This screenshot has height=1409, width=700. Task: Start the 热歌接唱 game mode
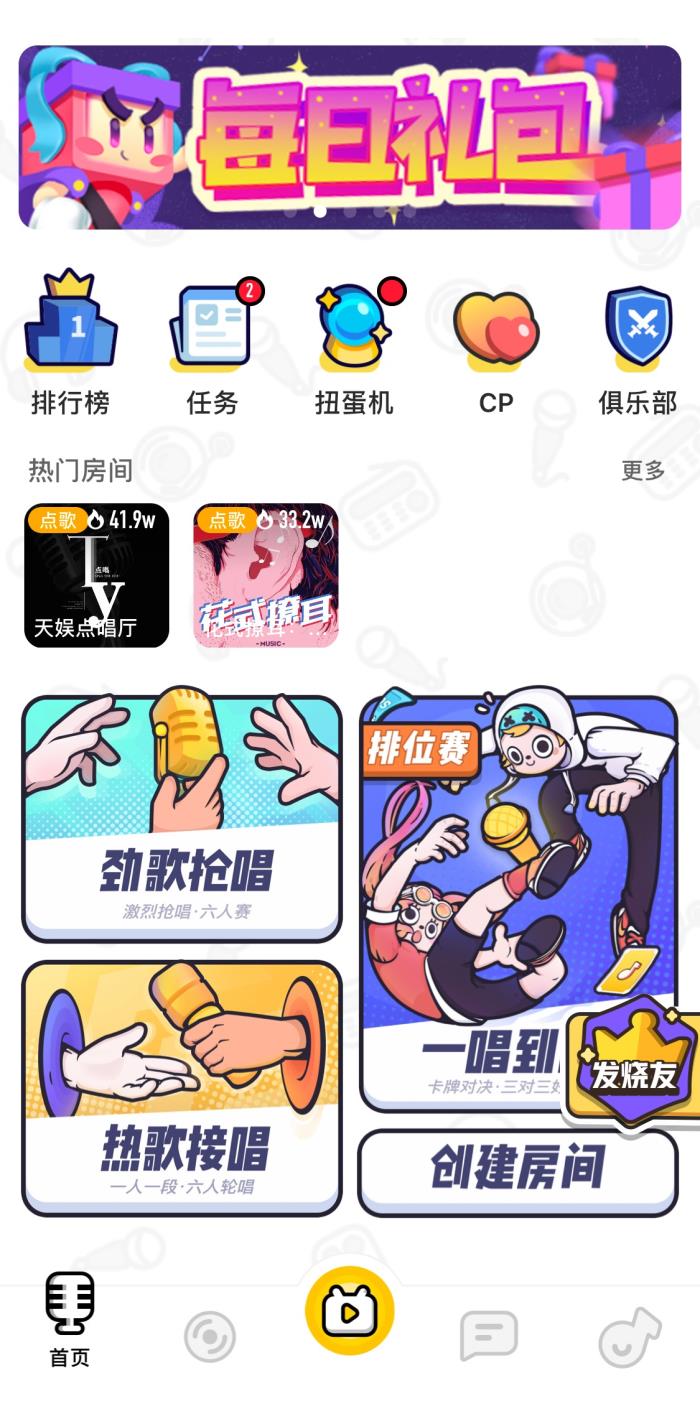point(182,1087)
